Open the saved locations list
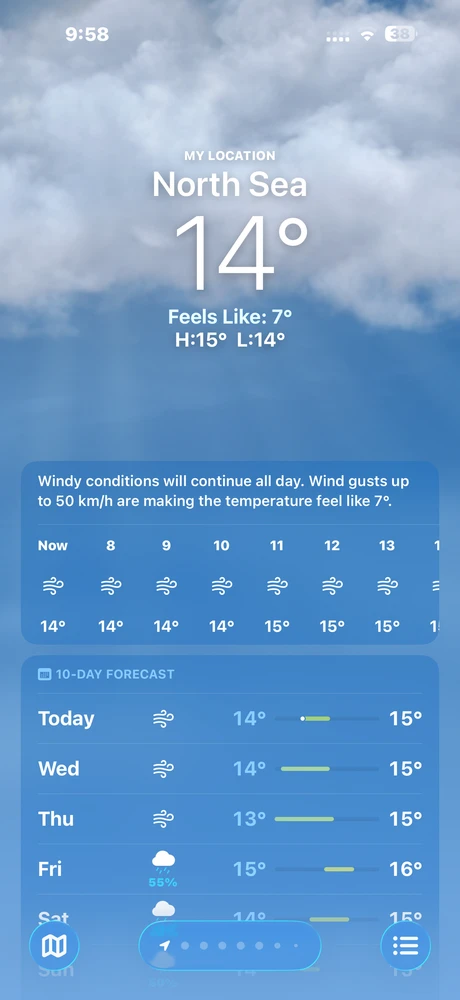This screenshot has height=1000, width=460. point(405,946)
